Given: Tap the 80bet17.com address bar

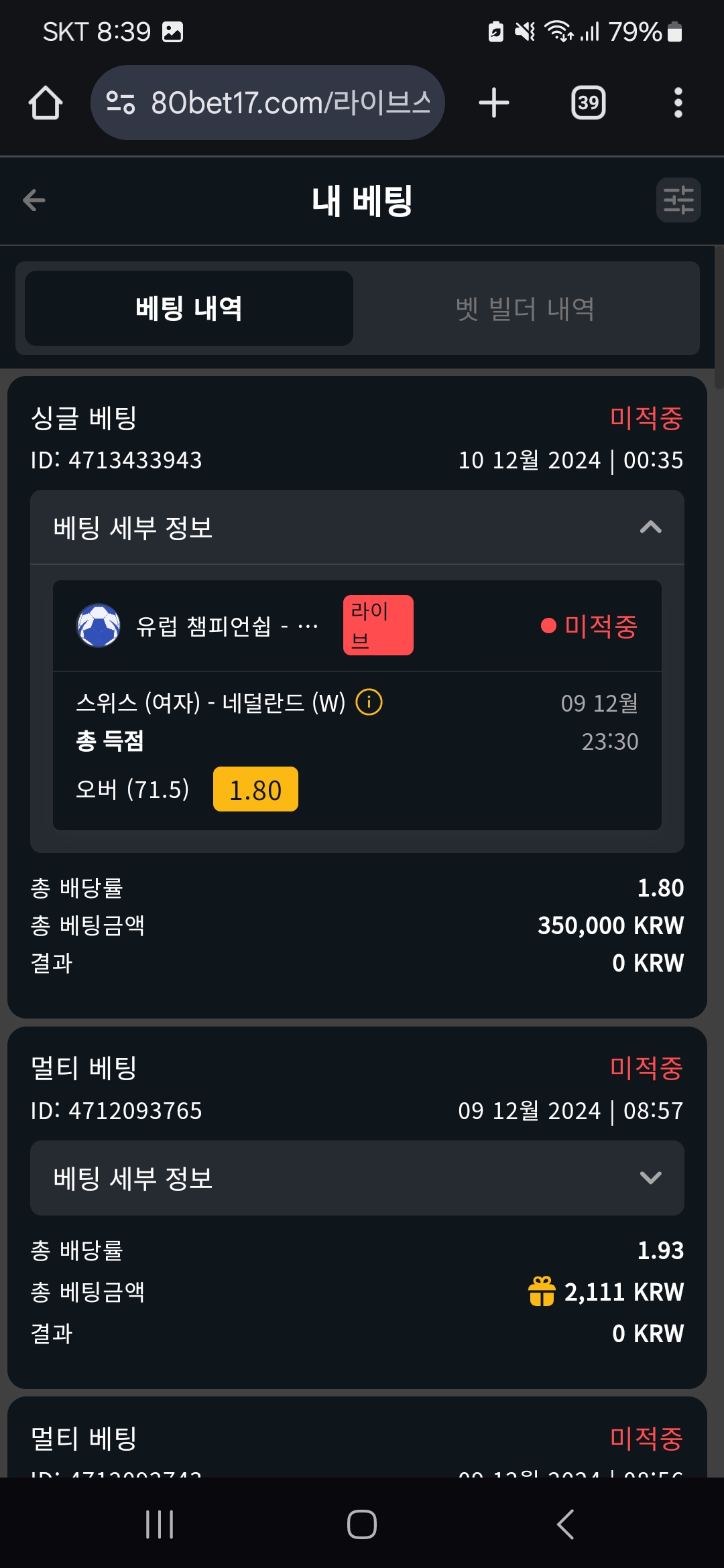Looking at the screenshot, I should point(267,103).
